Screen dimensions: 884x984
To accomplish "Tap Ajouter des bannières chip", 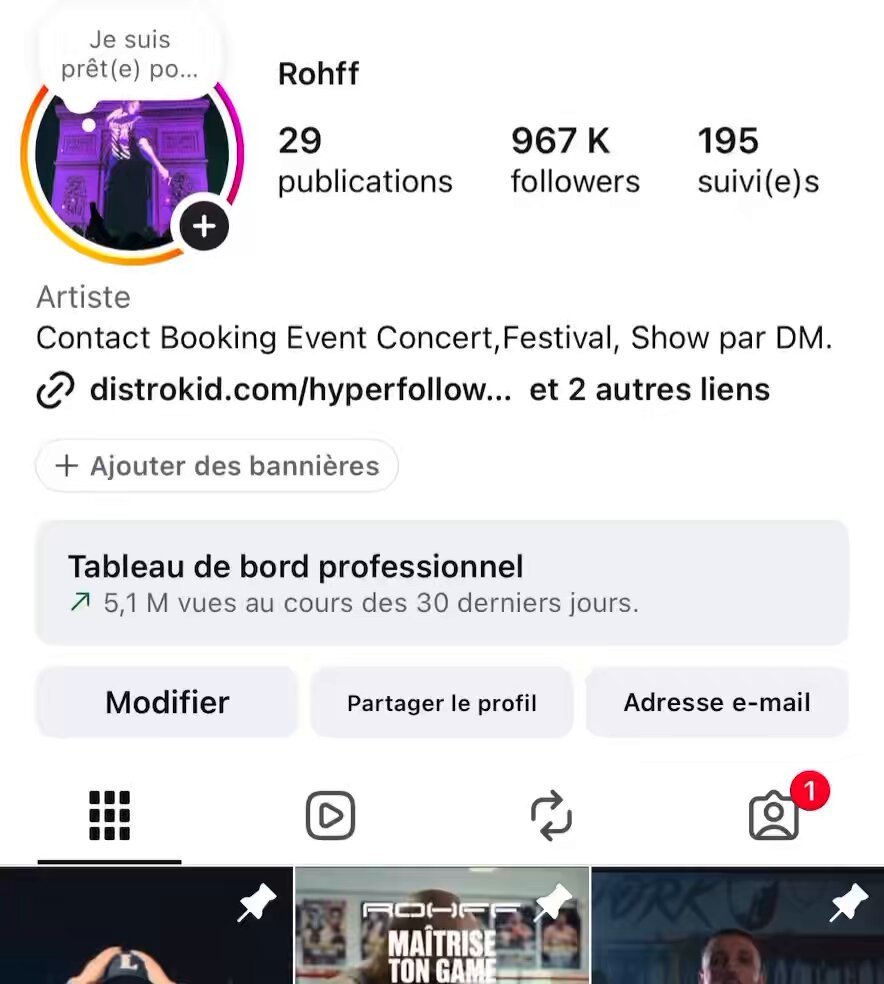I will pos(217,466).
